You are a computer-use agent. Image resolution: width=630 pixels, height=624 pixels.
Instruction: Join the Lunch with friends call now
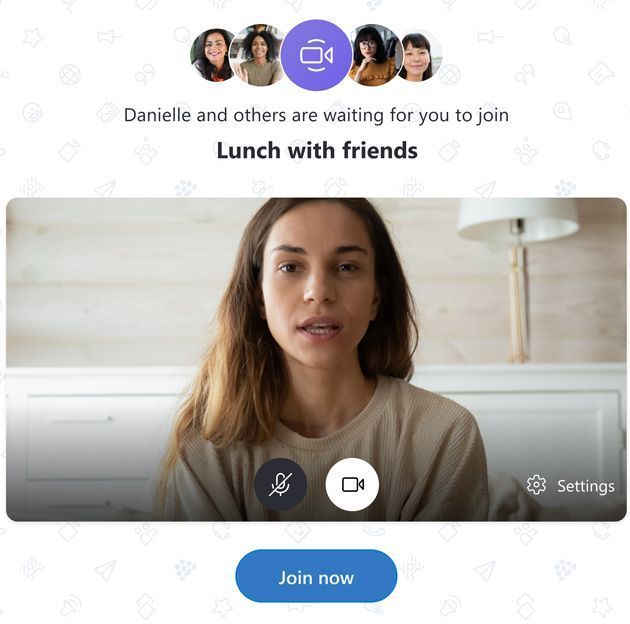pyautogui.click(x=316, y=577)
